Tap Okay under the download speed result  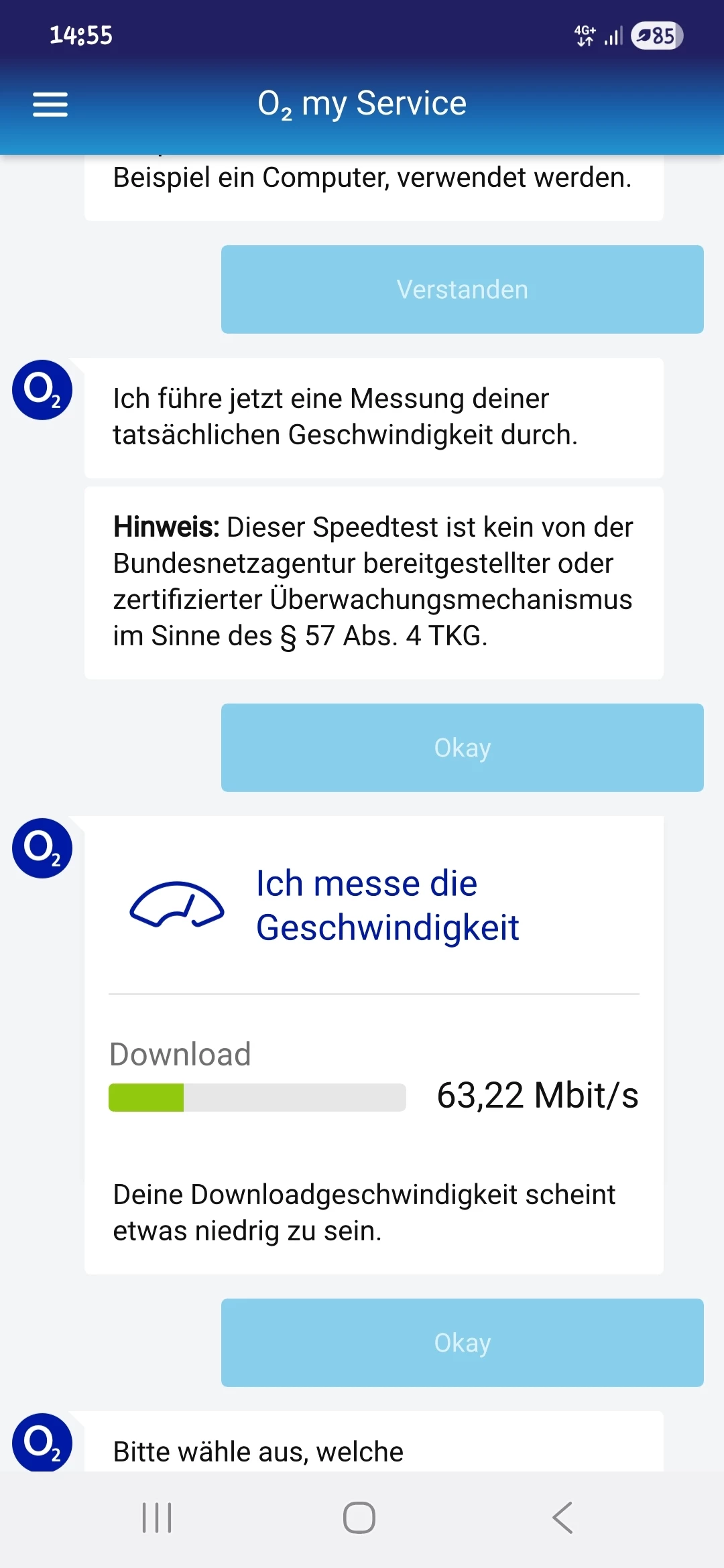(x=462, y=1343)
